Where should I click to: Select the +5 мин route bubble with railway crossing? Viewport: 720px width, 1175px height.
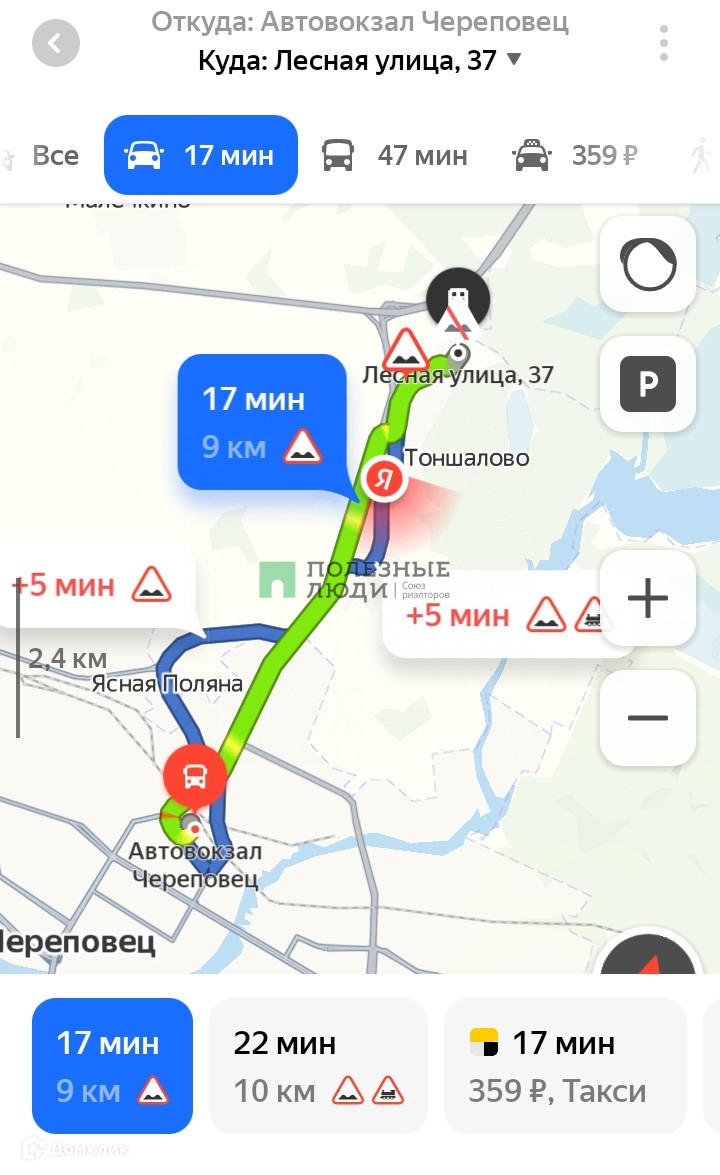(x=505, y=614)
